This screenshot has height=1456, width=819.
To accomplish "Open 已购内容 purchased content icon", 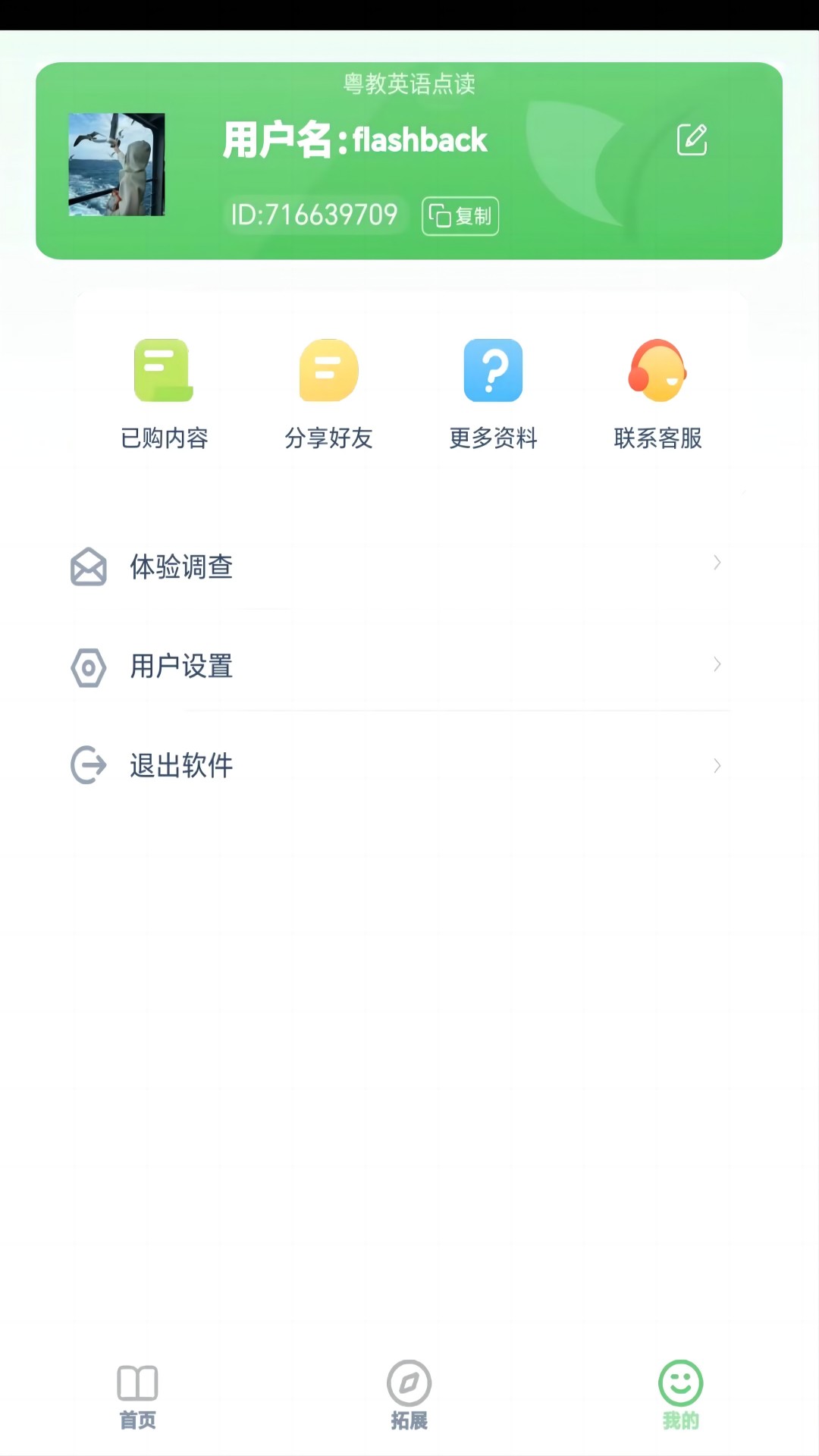I will [165, 372].
